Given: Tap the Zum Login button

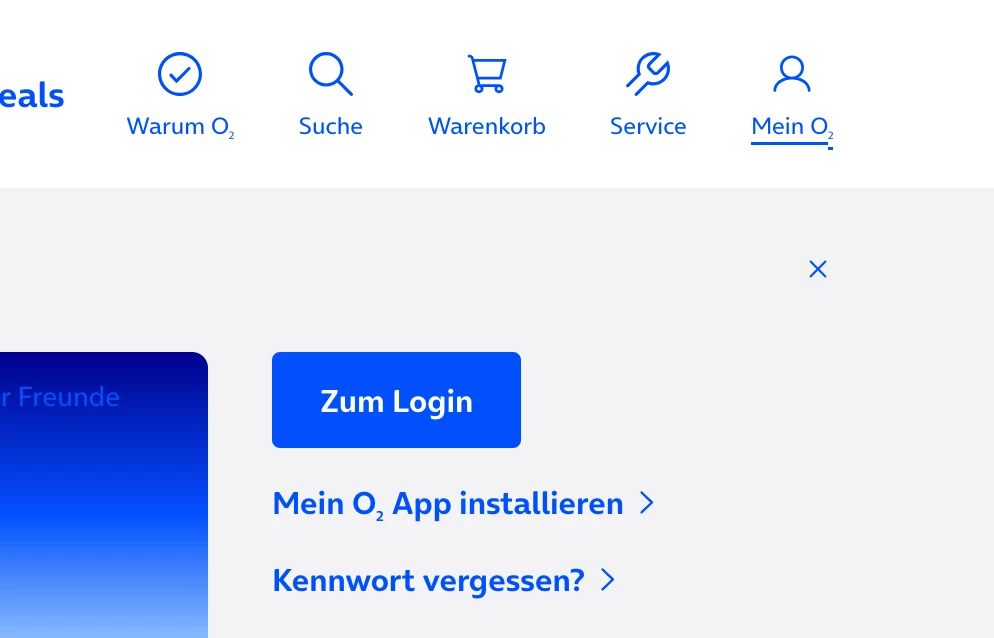Looking at the screenshot, I should (x=396, y=400).
